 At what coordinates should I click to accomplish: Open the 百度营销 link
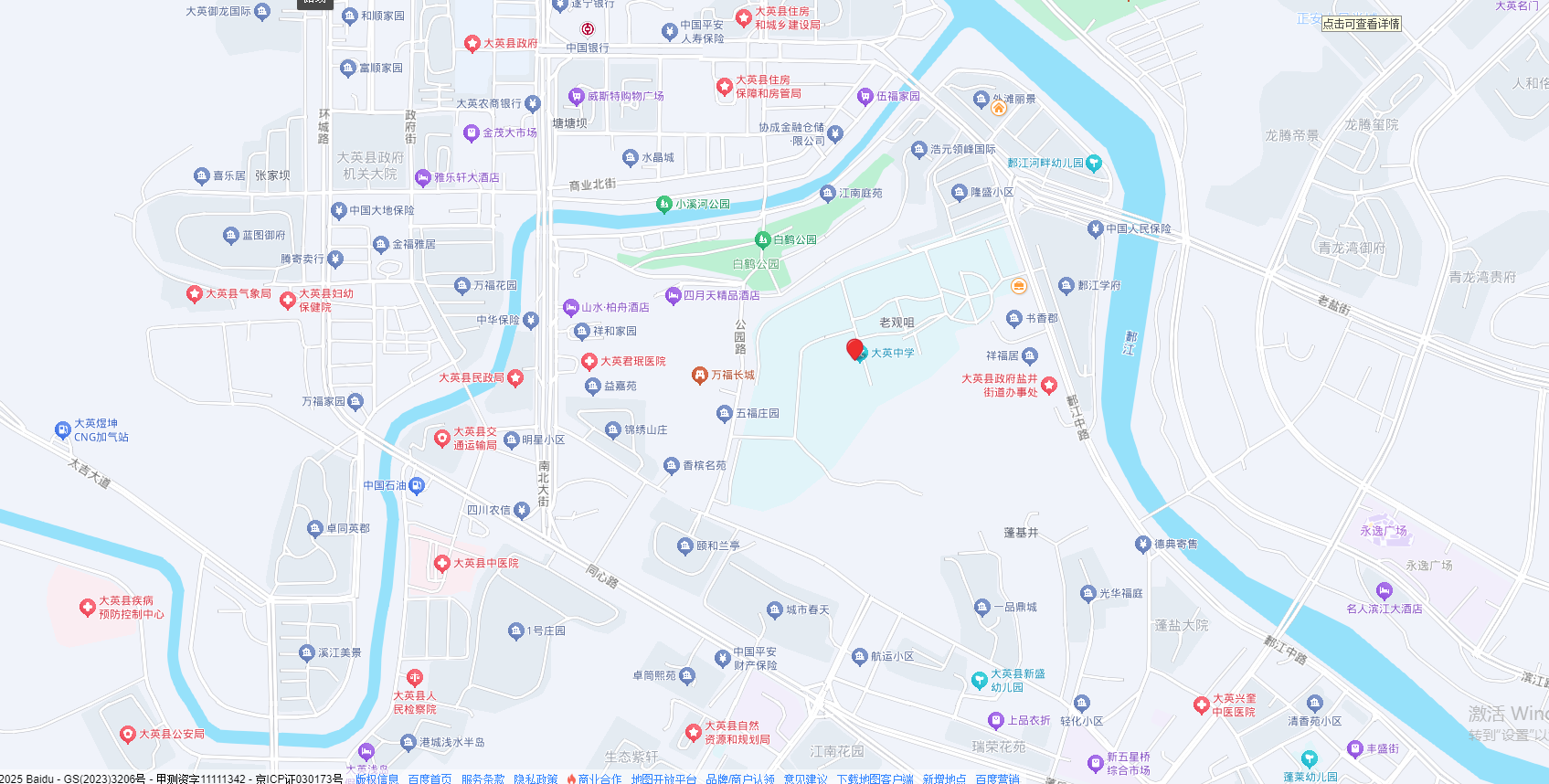(997, 779)
